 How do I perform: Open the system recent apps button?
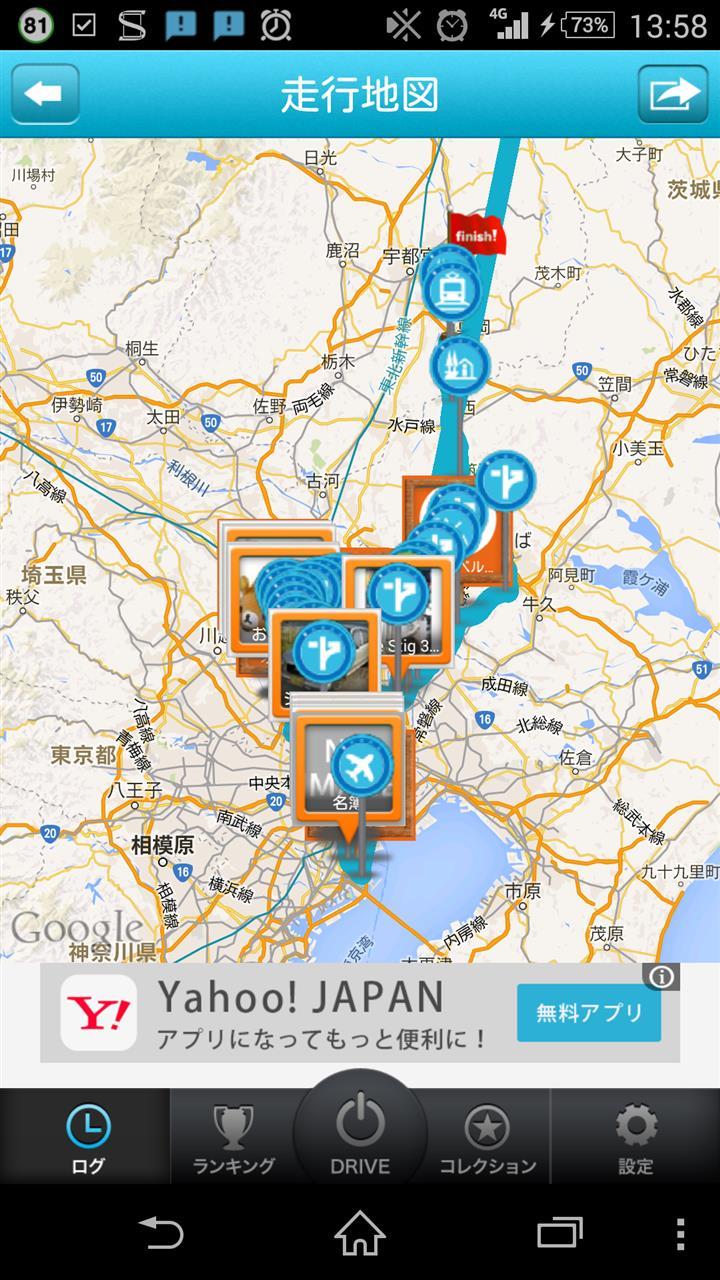(x=560, y=1233)
